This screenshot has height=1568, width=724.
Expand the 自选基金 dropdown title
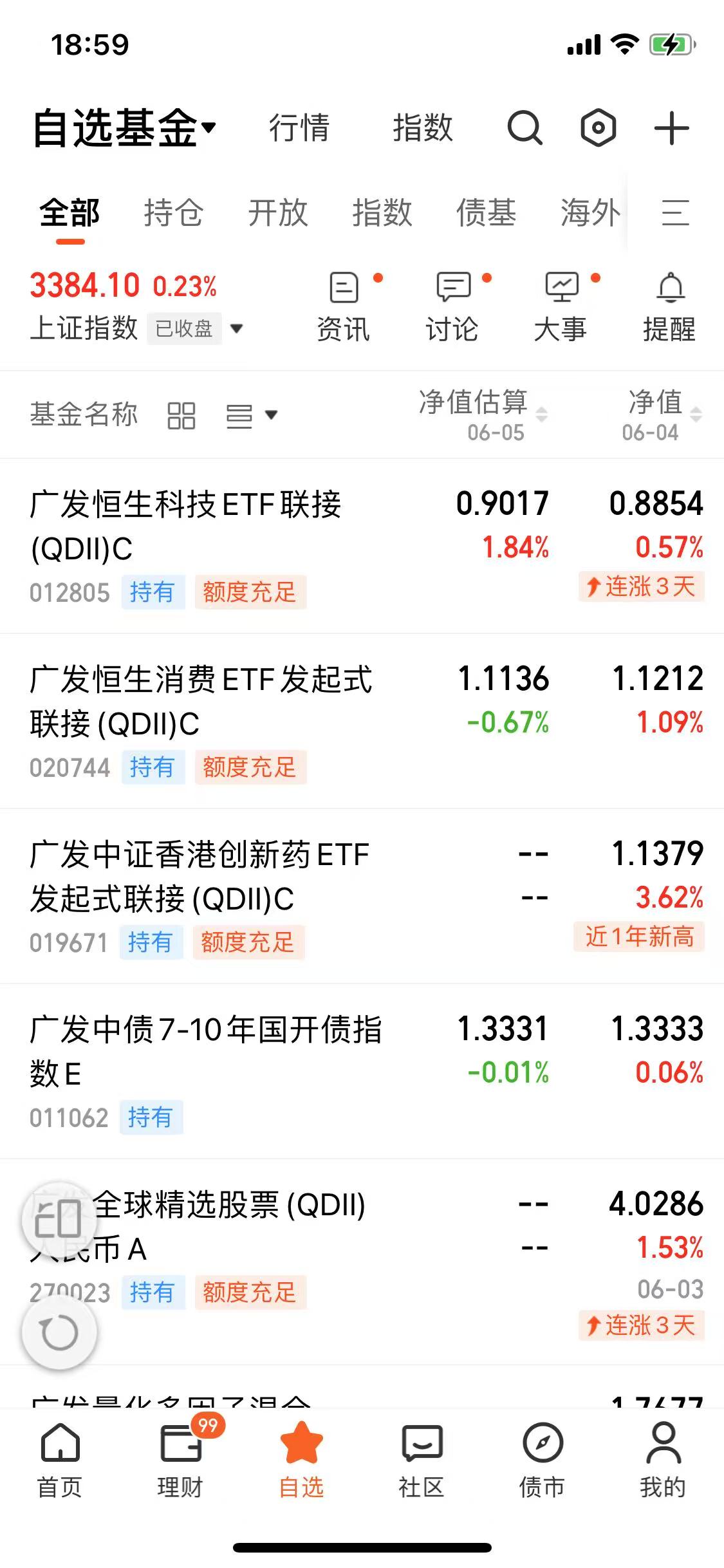click(124, 128)
